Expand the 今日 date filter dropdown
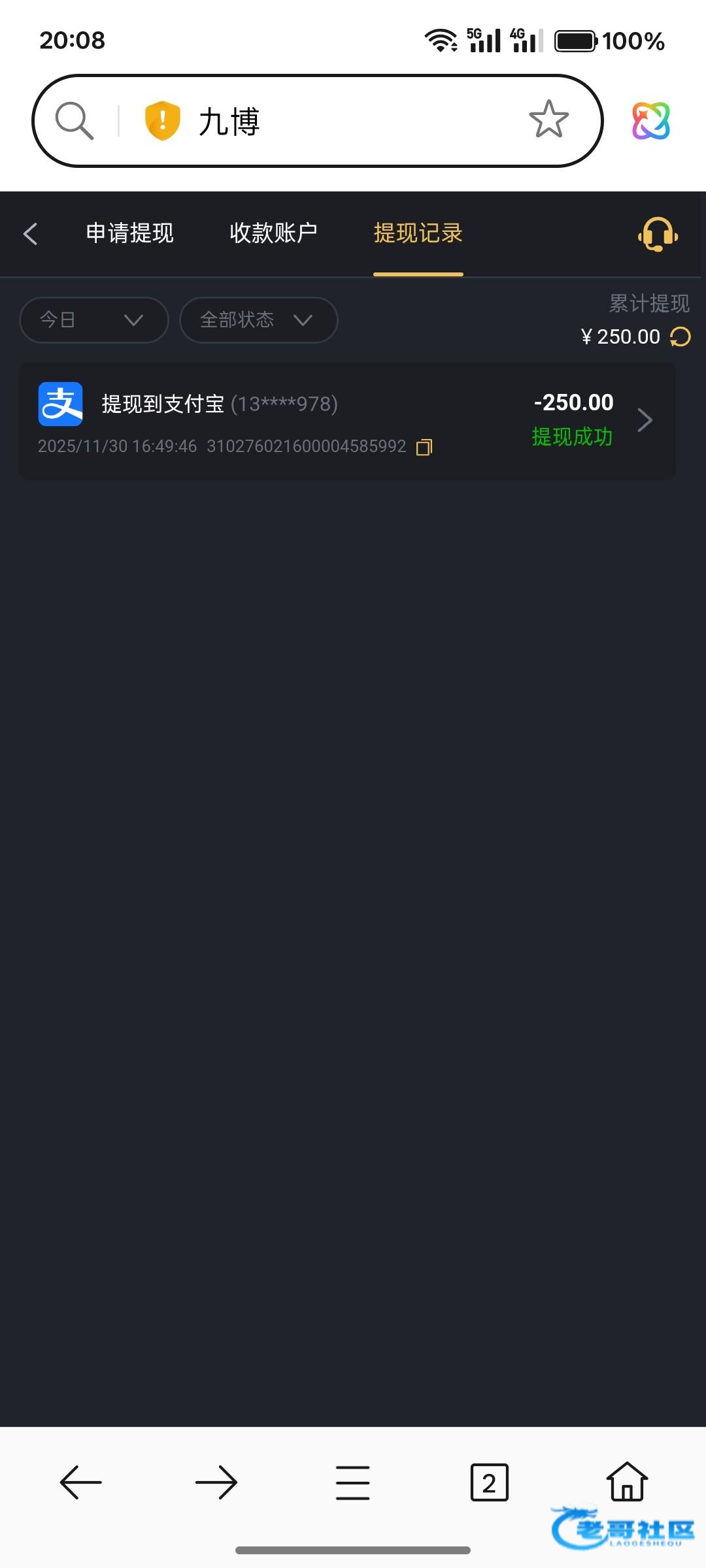706x1568 pixels. click(94, 319)
